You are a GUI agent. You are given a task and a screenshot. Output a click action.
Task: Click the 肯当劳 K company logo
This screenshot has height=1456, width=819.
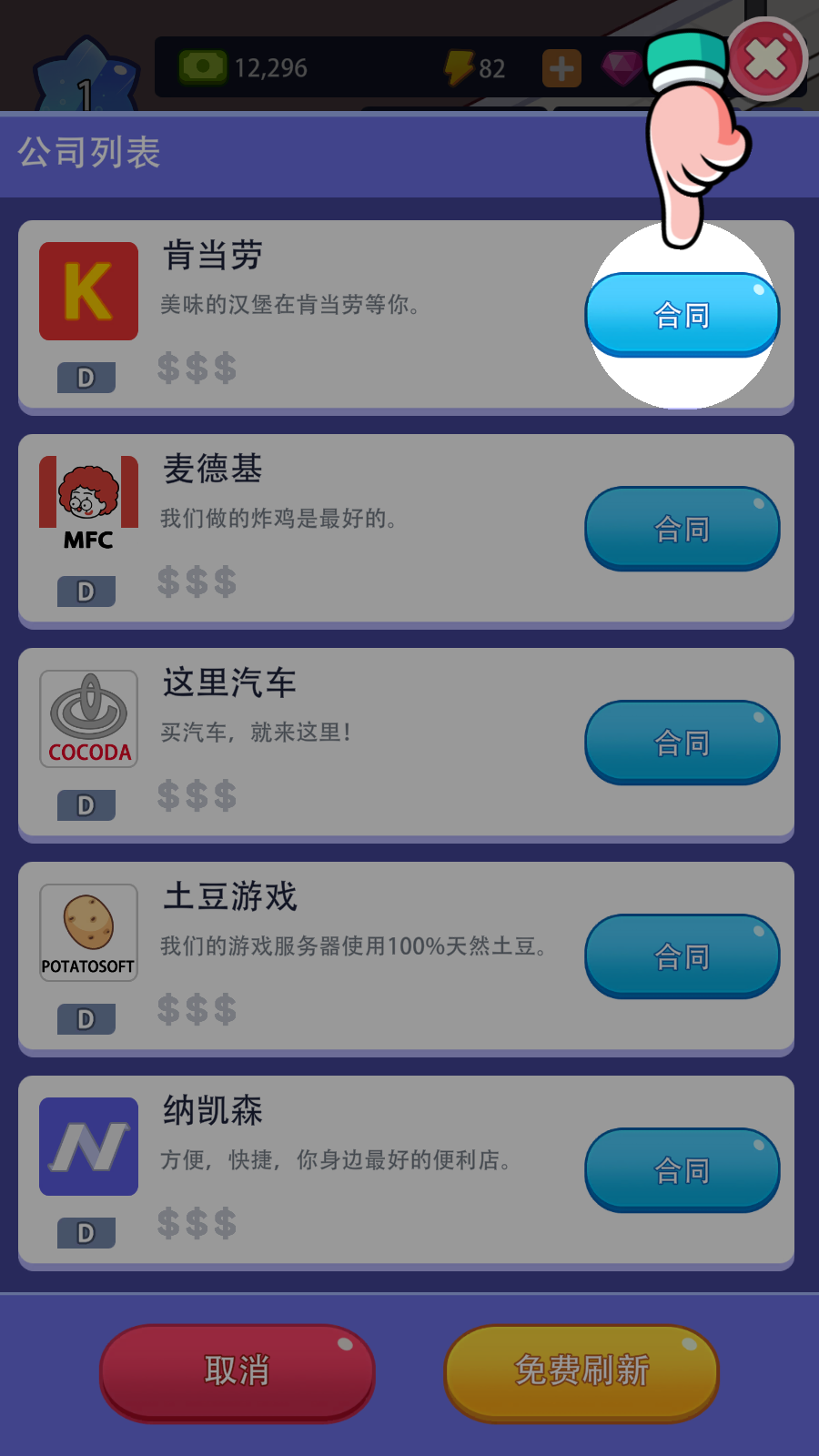(87, 290)
